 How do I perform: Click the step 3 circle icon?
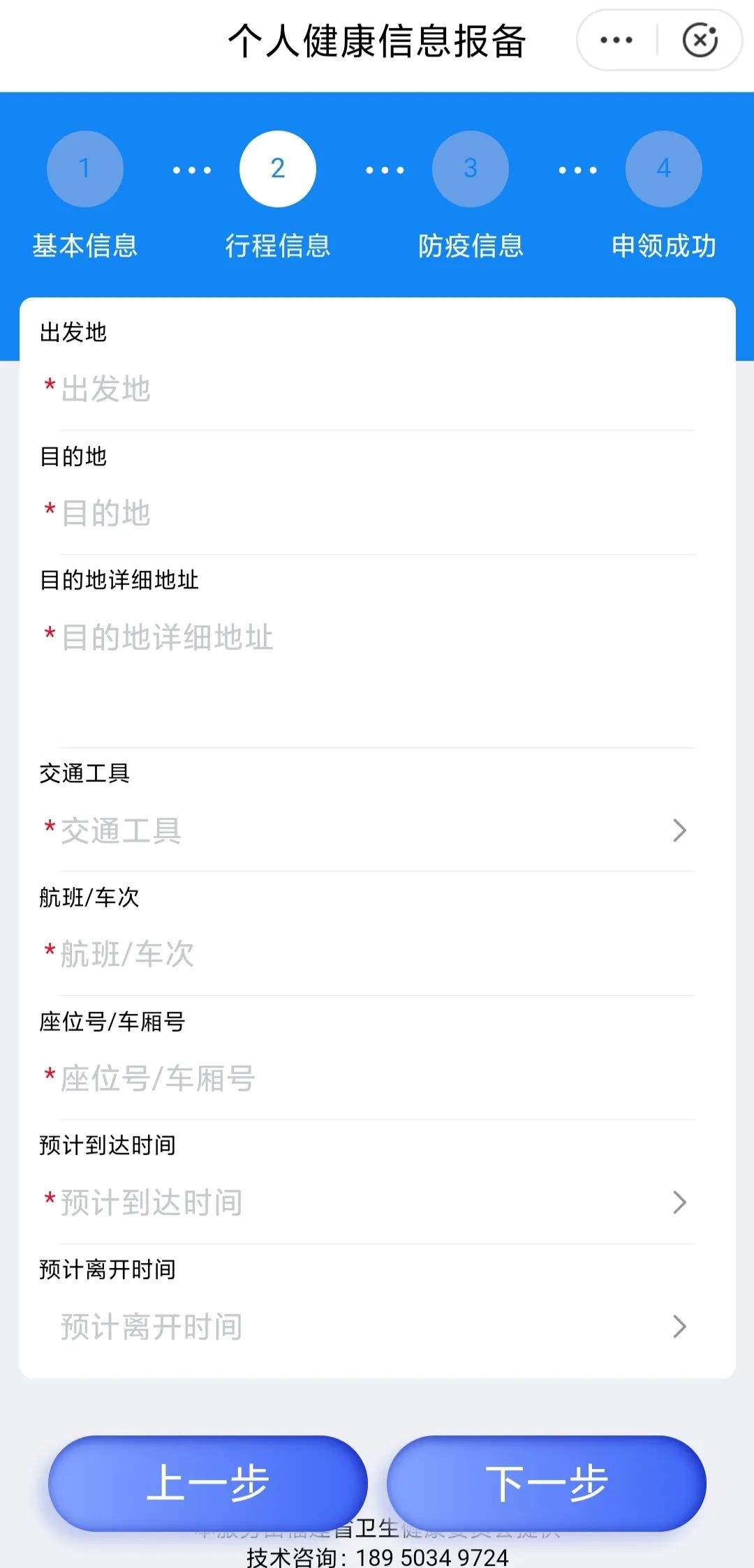(x=470, y=168)
